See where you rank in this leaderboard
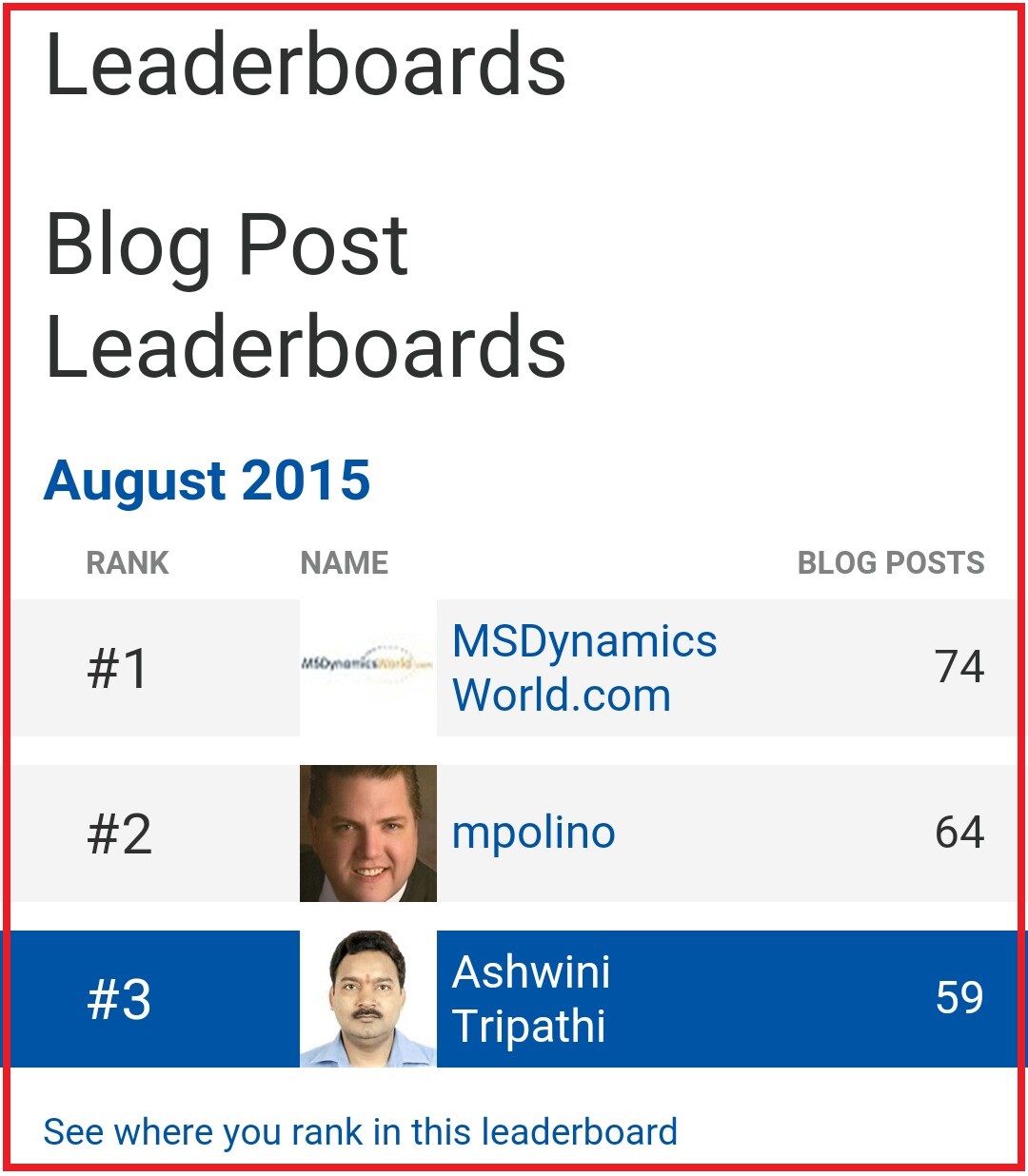The width and height of the screenshot is (1028, 1176). 360,1132
